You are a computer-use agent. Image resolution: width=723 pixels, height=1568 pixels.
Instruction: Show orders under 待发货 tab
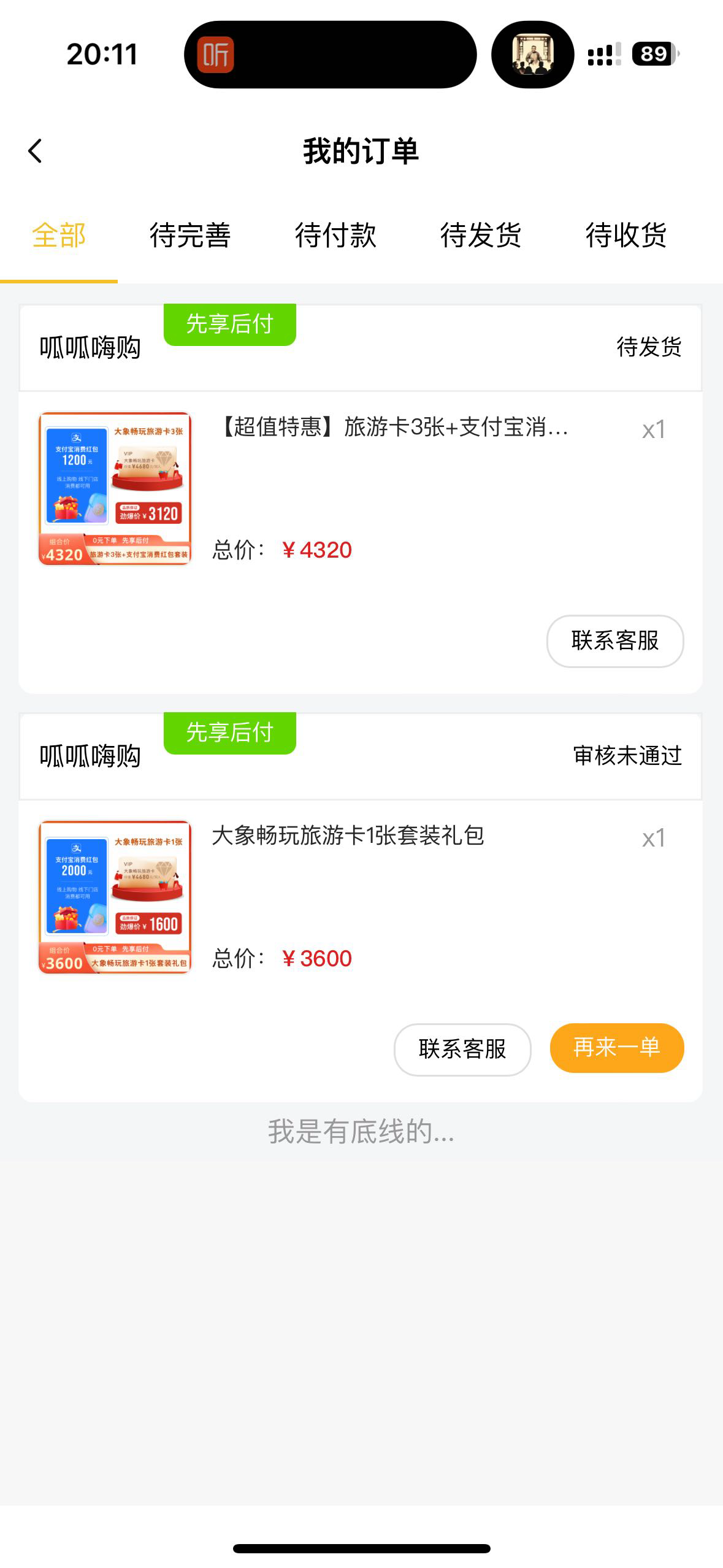click(x=481, y=236)
